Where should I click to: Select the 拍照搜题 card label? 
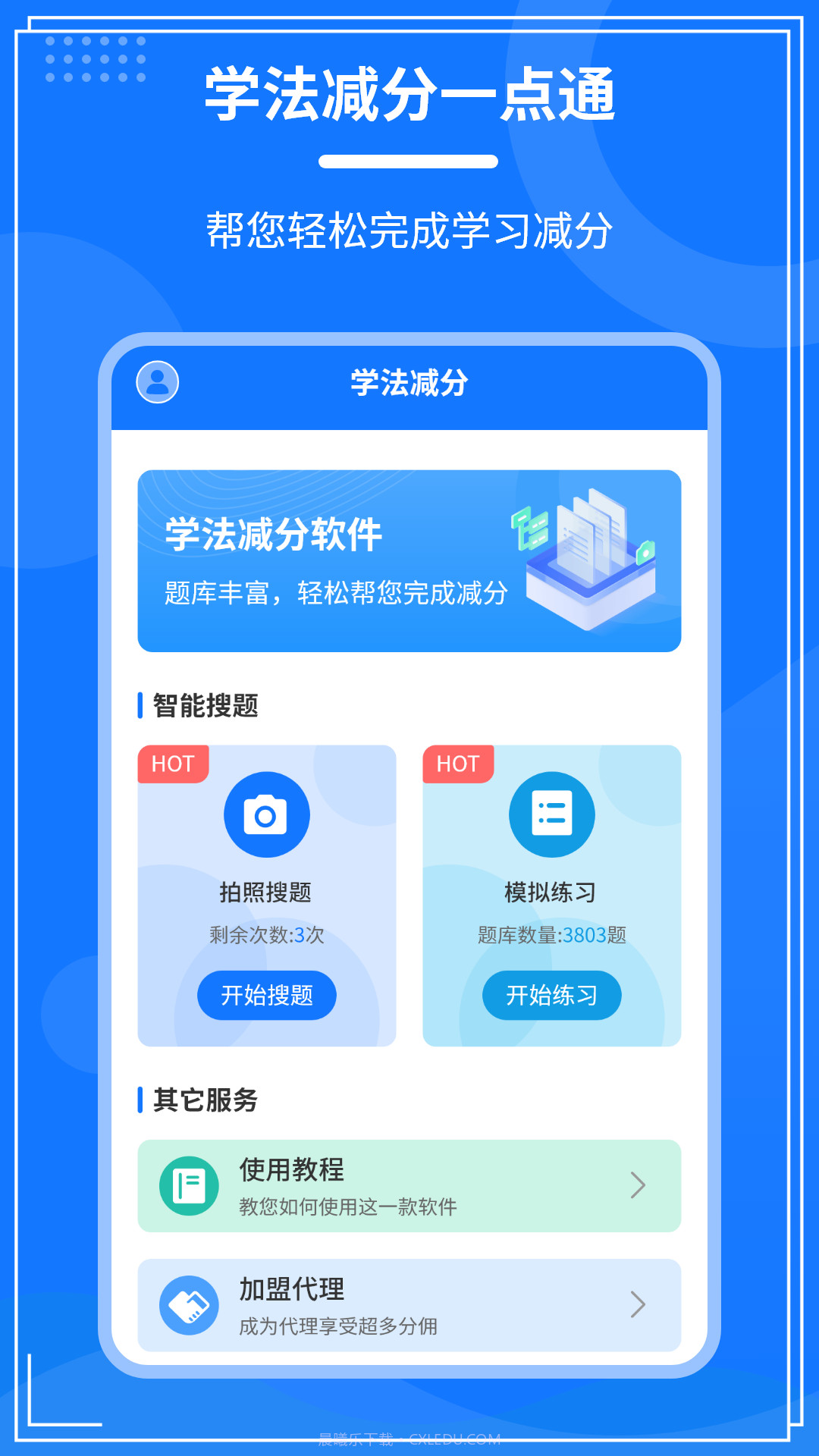coord(266,893)
